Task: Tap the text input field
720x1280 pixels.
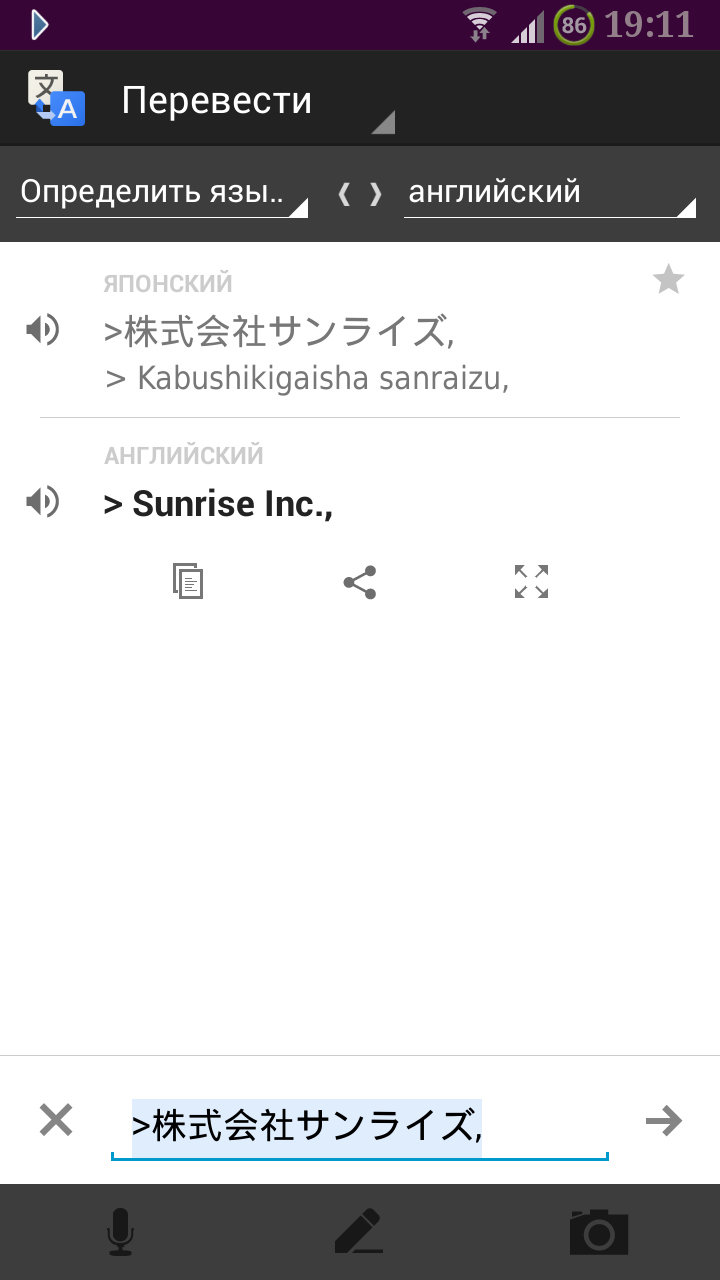Action: tap(359, 1128)
